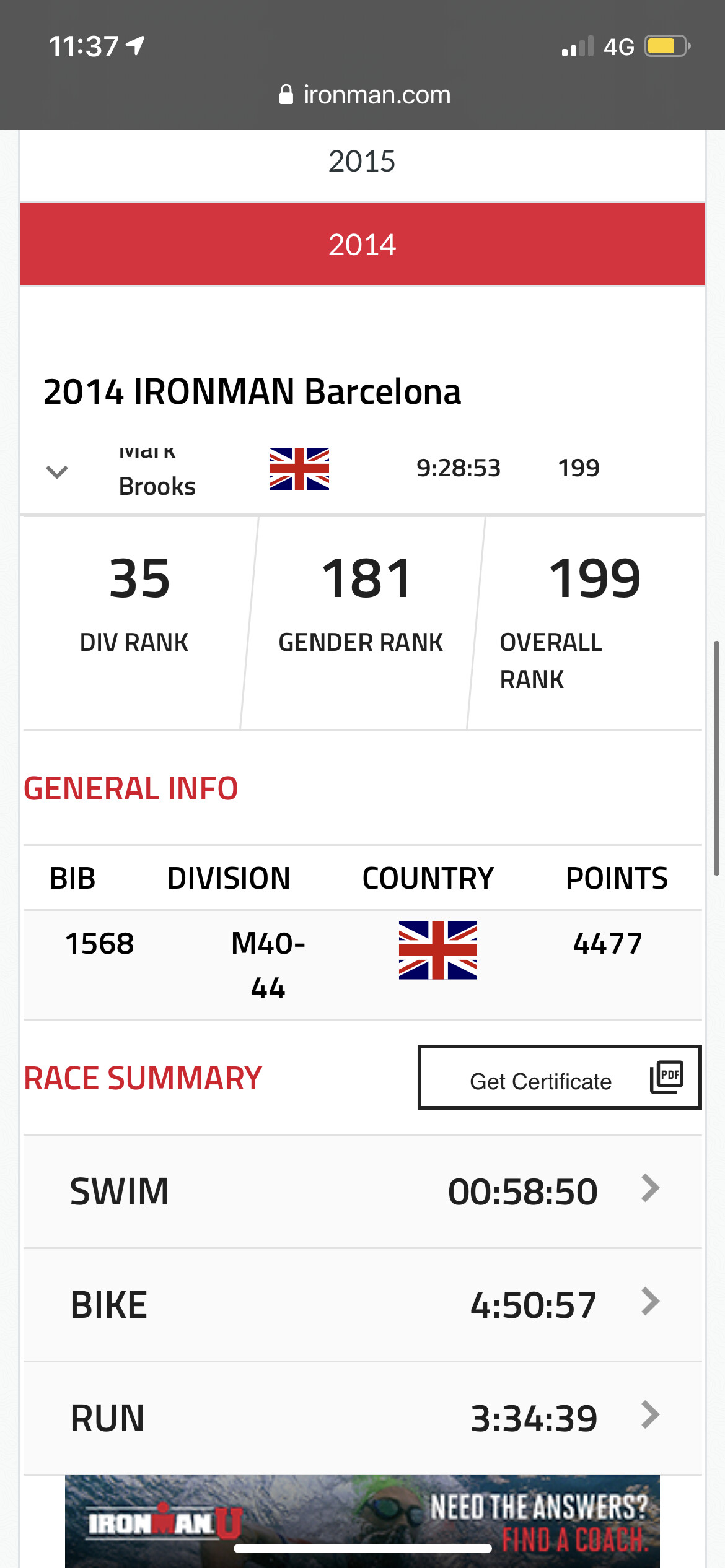Image resolution: width=725 pixels, height=1568 pixels.
Task: Open SWIM split details
Action: point(649,1189)
